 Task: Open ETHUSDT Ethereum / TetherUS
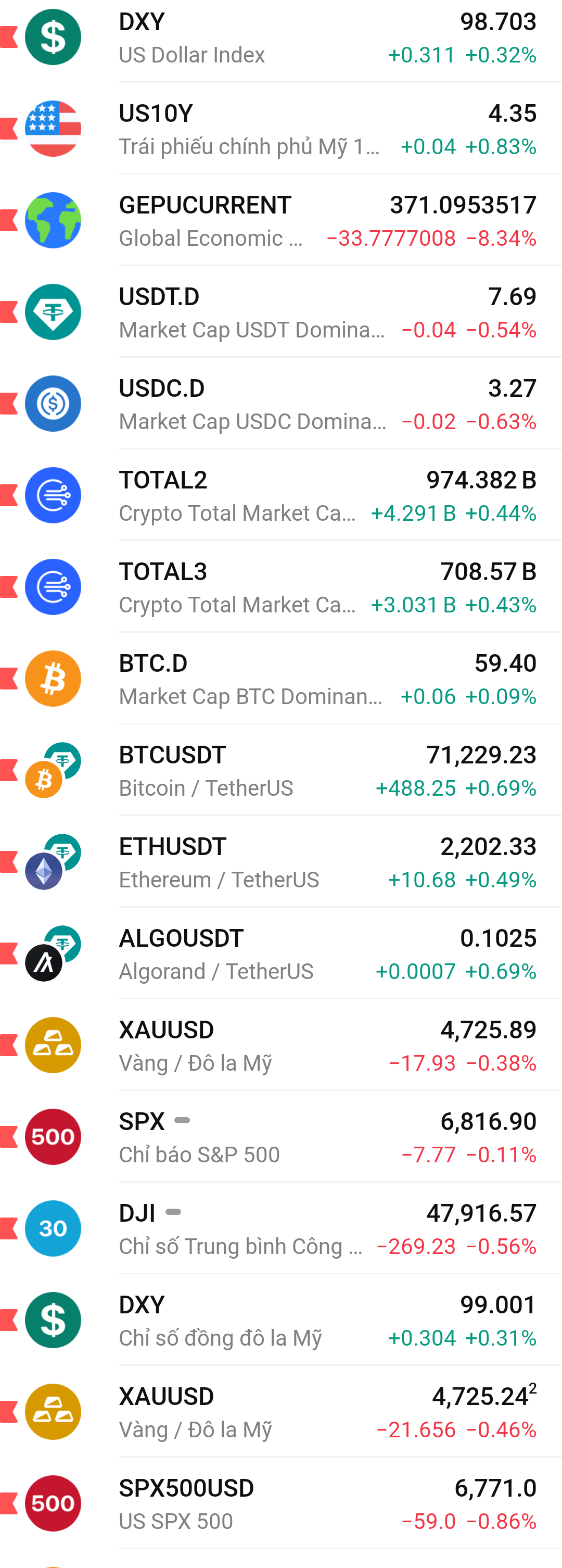pos(281,861)
